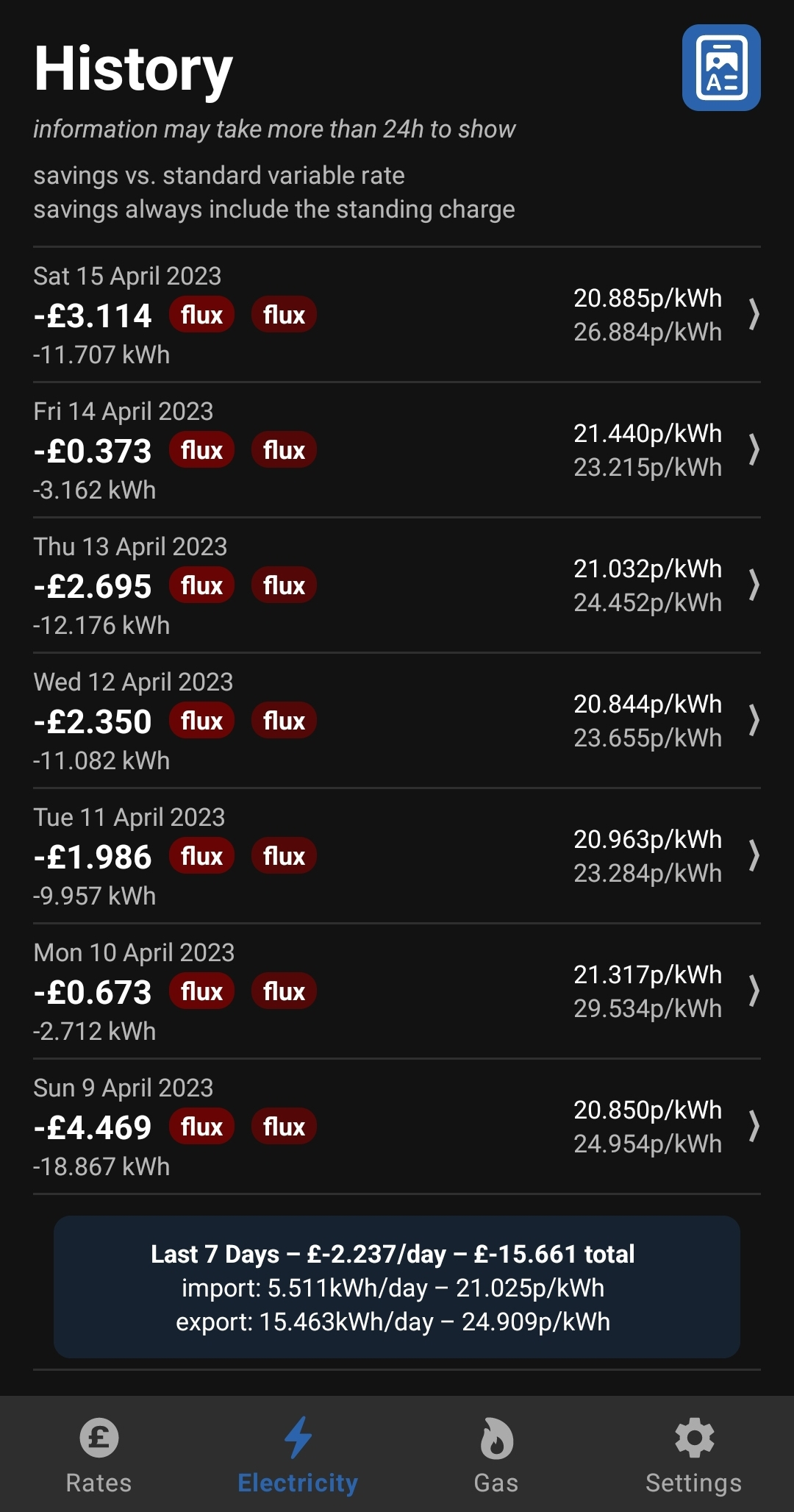The width and height of the screenshot is (794, 1512).
Task: View the Fri 14 April 2023 entry
Action: [397, 450]
